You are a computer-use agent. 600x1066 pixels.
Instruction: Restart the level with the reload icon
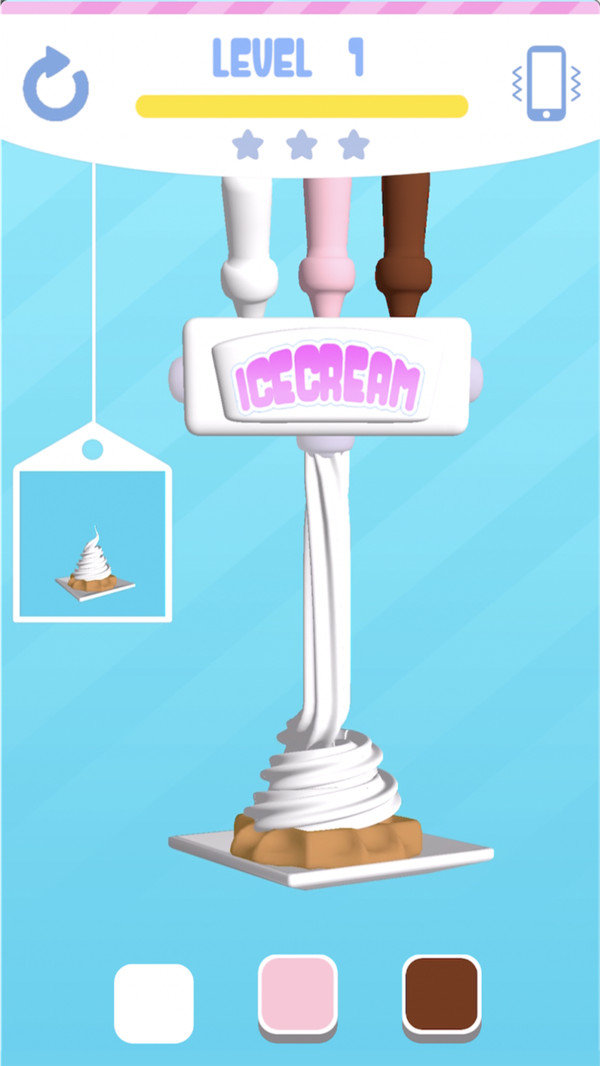56,85
